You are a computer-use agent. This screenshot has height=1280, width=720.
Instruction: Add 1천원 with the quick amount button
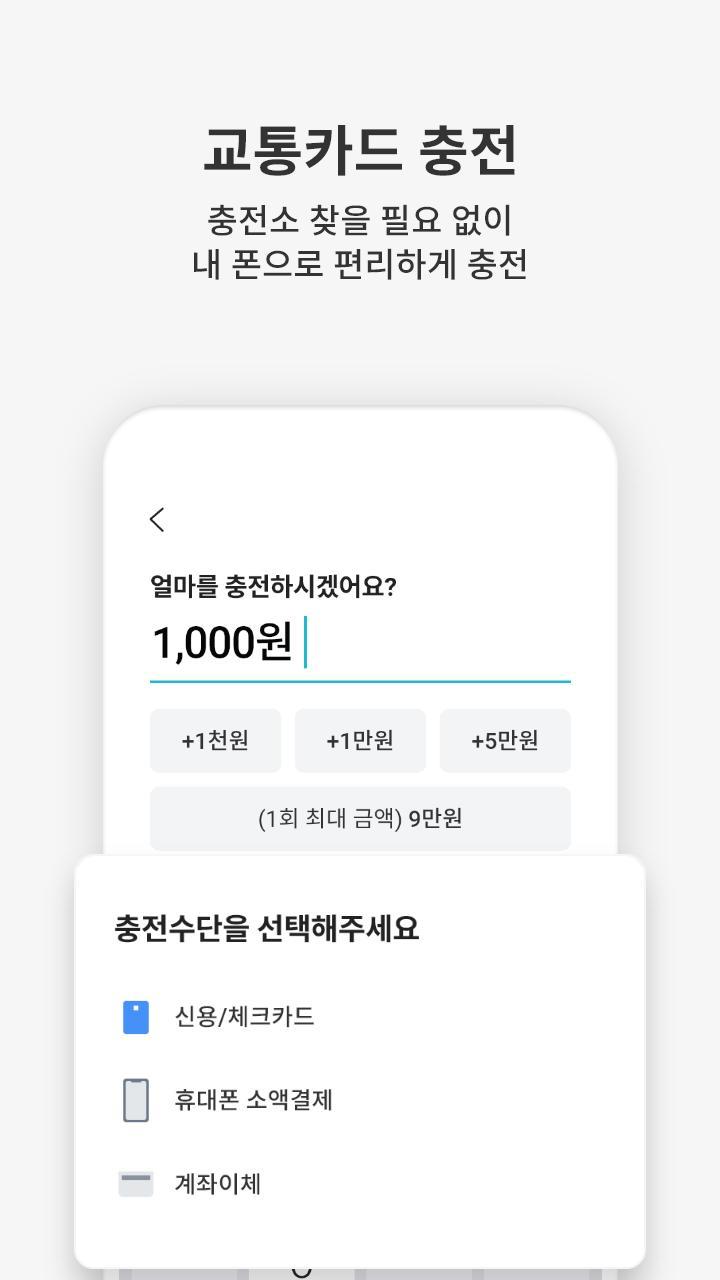click(215, 741)
